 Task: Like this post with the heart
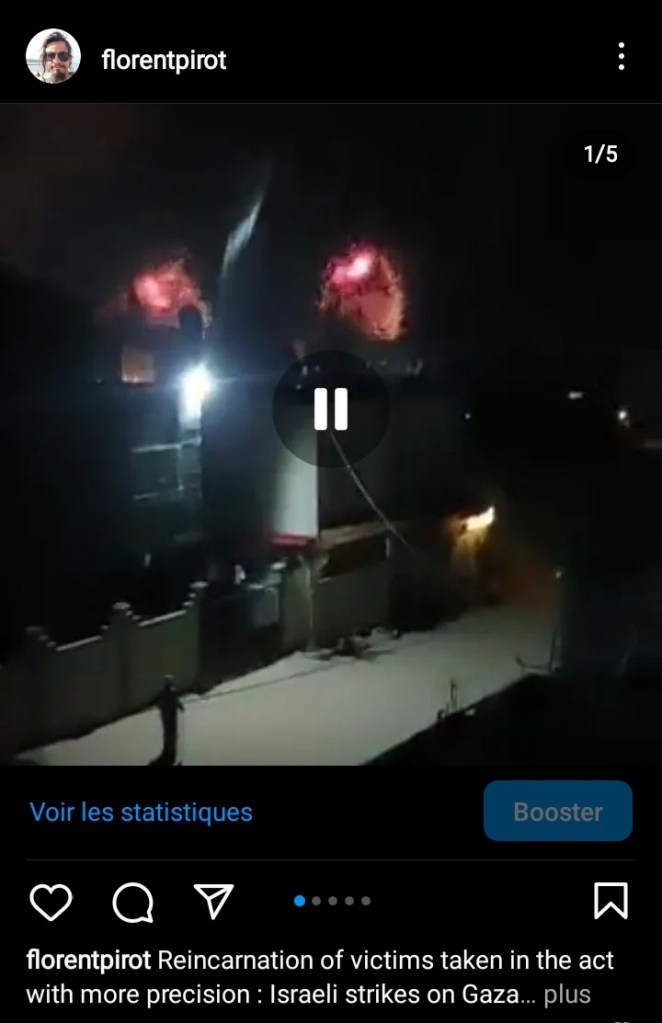[52, 902]
